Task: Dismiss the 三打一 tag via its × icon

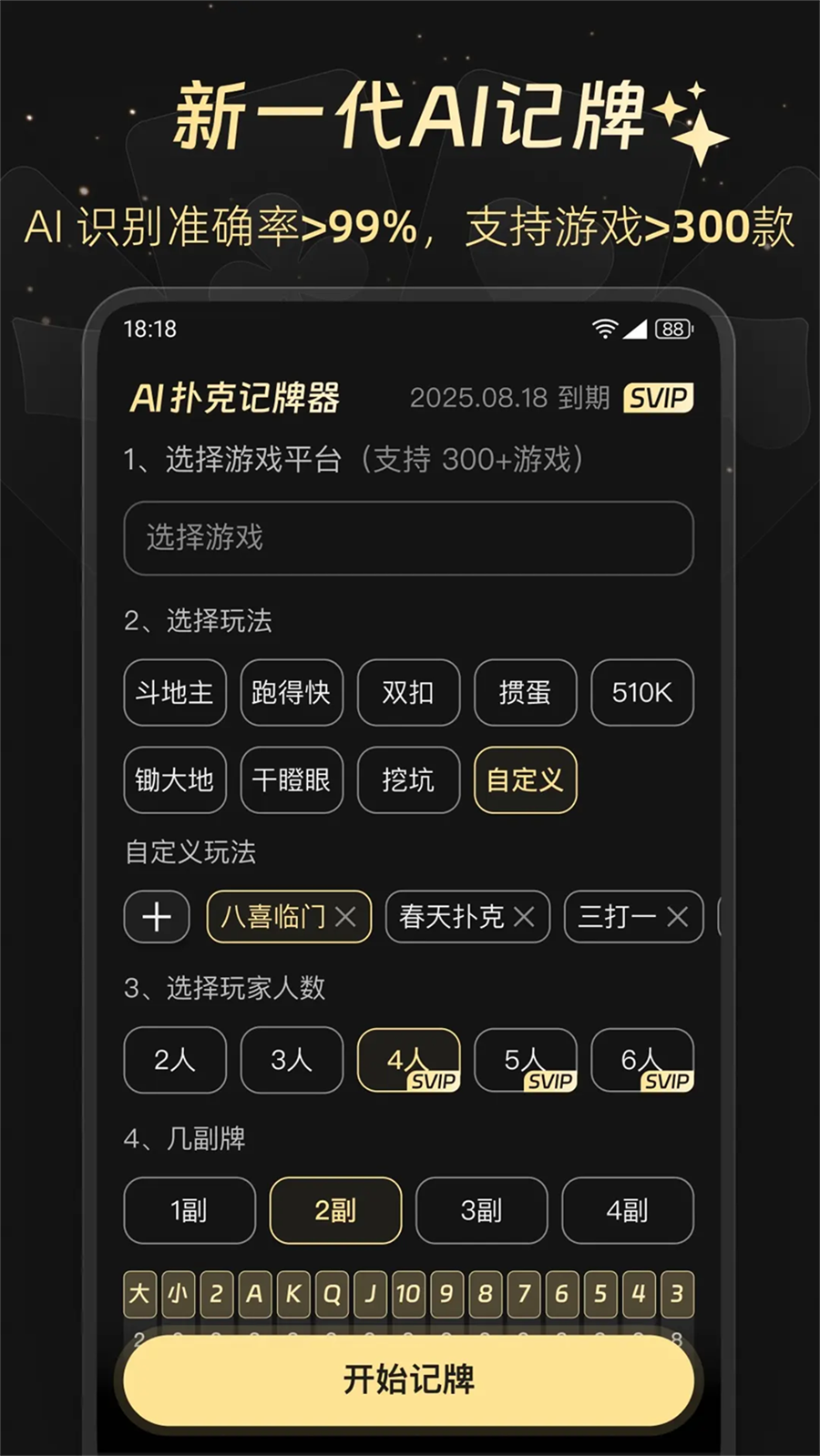Action: tap(676, 917)
